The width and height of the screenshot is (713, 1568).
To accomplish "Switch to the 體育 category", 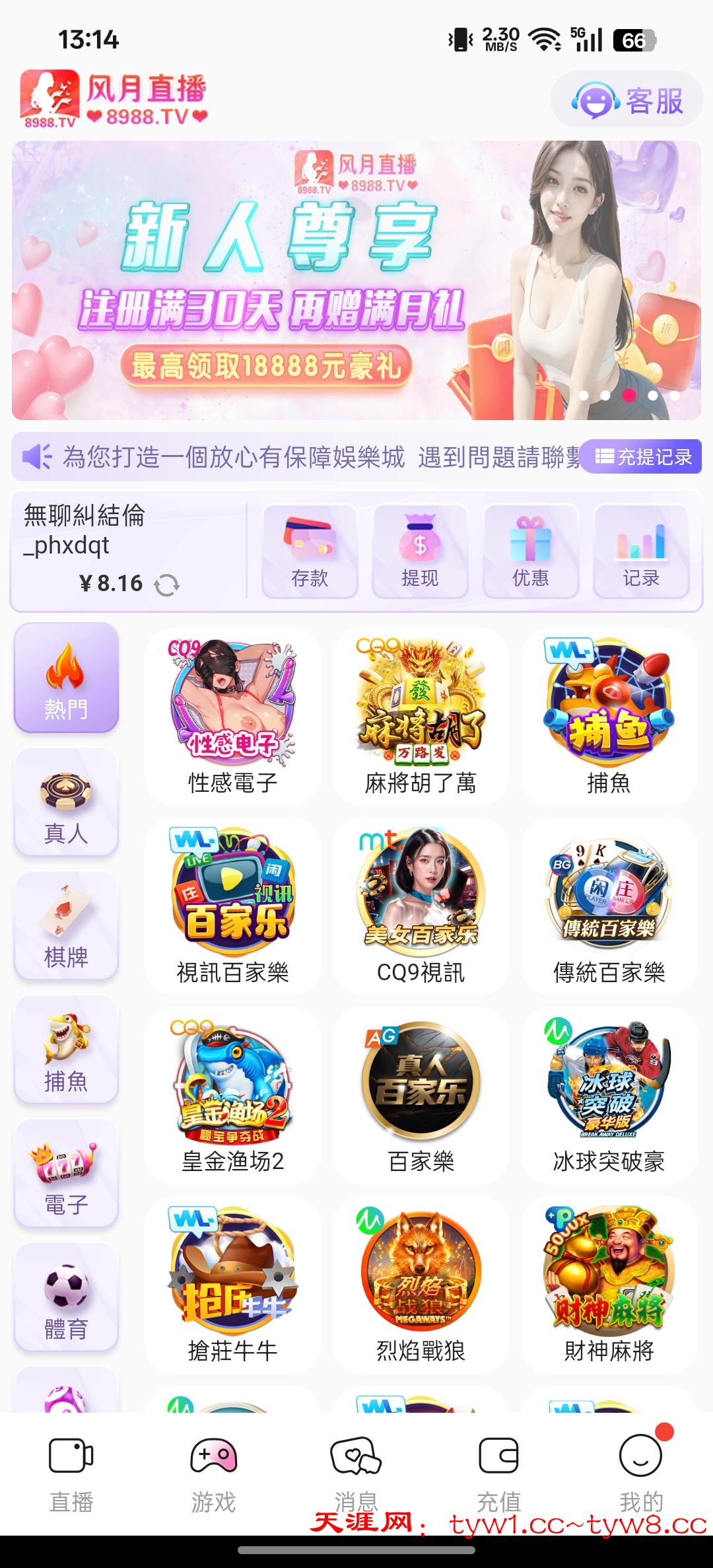I will [x=66, y=1297].
